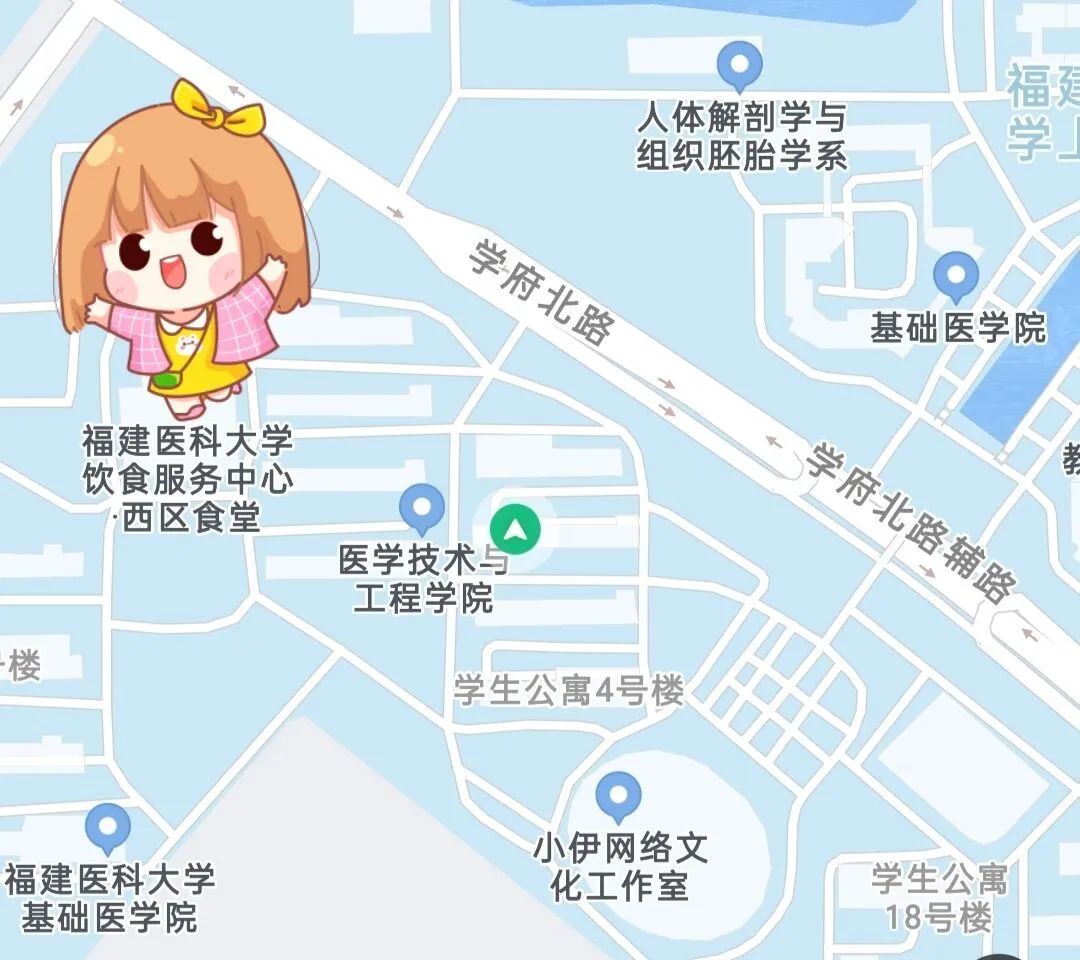This screenshot has width=1080, height=960.
Task: Tap the 福建医科大学基础医学院 pin
Action: point(108,827)
